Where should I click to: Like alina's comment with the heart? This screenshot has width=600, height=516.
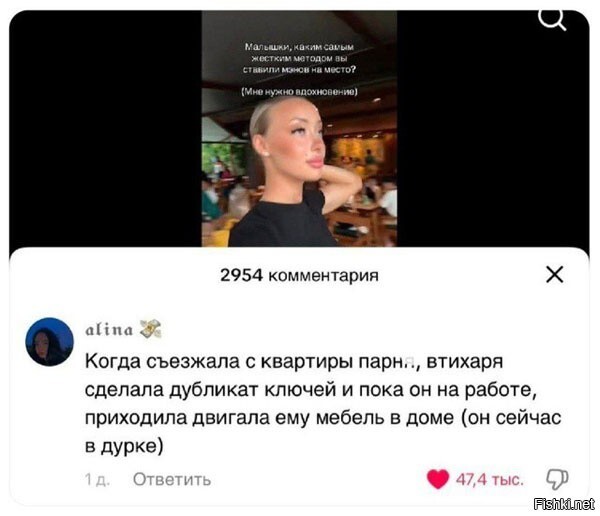coord(438,480)
